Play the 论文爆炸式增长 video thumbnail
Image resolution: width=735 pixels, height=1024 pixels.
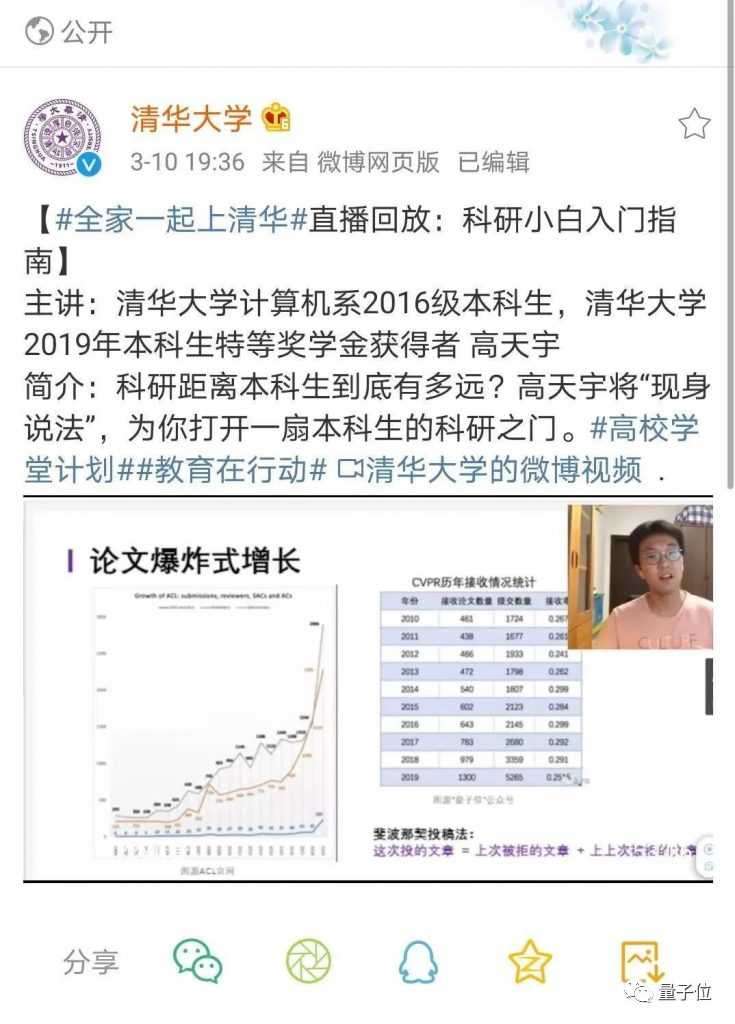pyautogui.click(x=368, y=690)
